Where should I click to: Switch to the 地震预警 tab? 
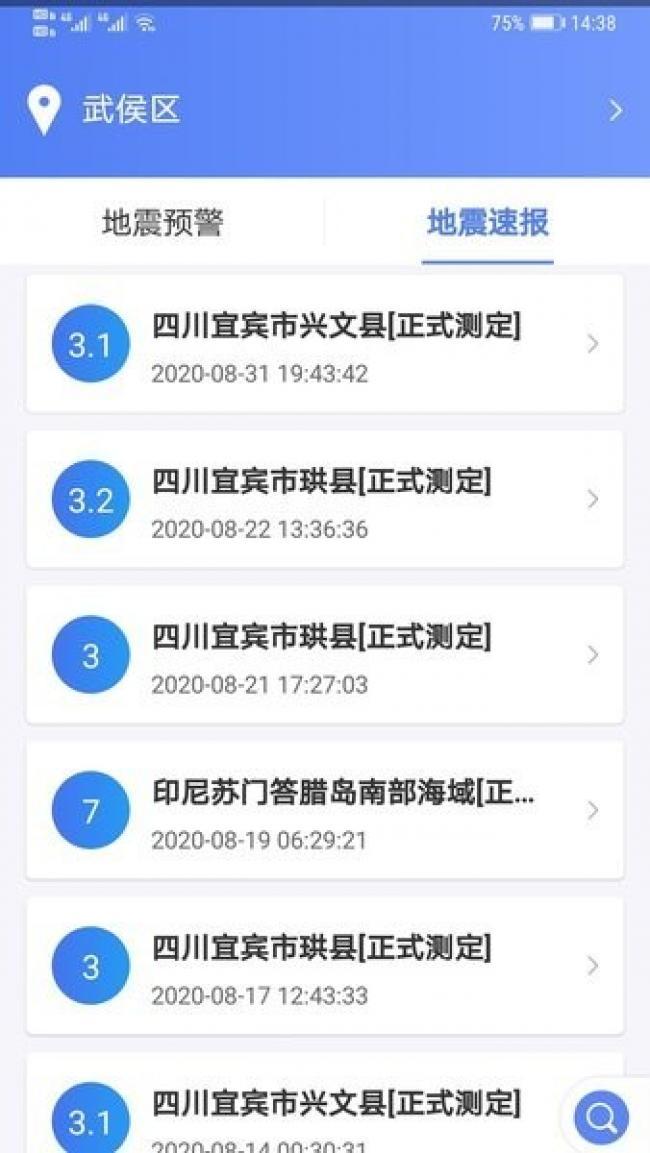click(162, 223)
